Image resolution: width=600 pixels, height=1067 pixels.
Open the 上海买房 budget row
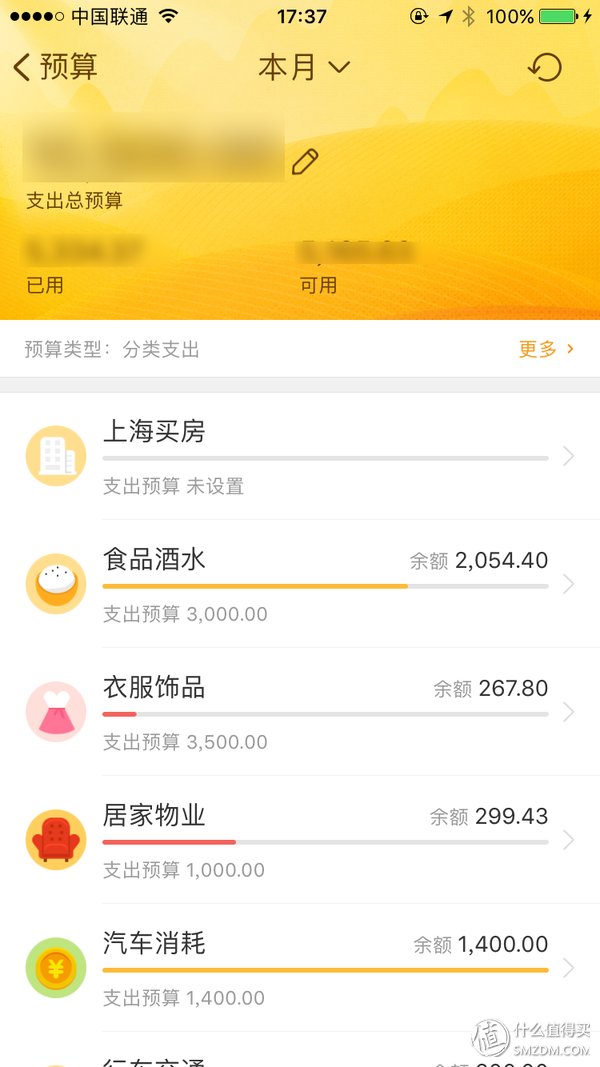point(300,456)
